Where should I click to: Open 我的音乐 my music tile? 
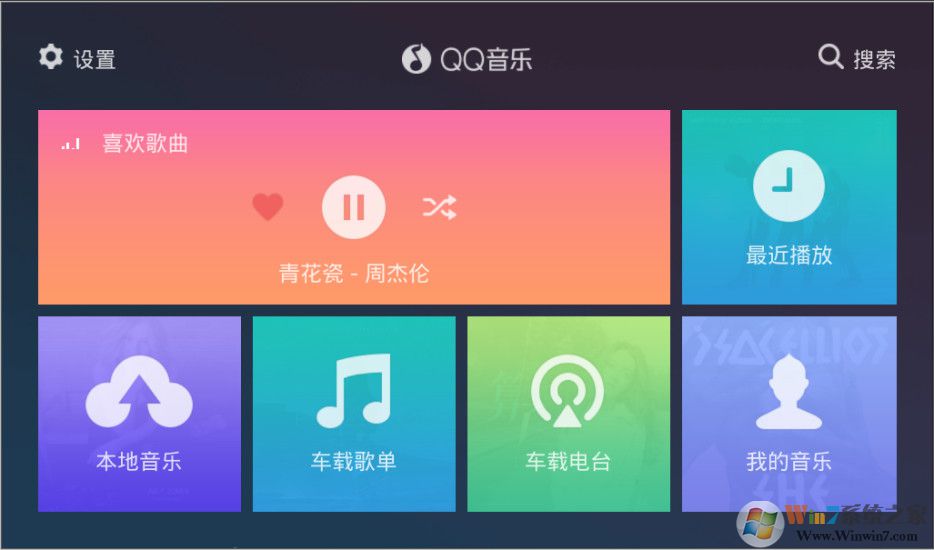[x=789, y=414]
